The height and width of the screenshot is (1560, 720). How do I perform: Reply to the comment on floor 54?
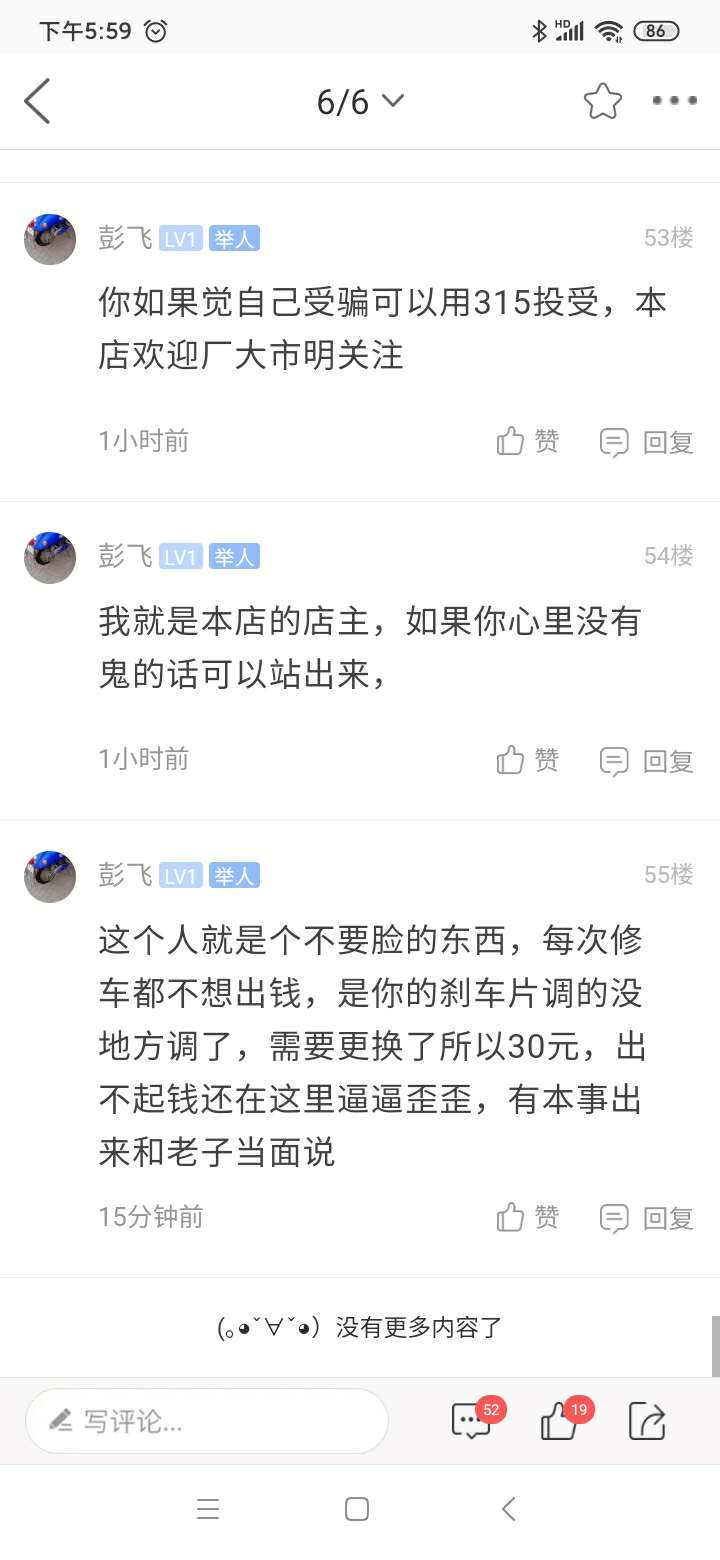point(647,761)
